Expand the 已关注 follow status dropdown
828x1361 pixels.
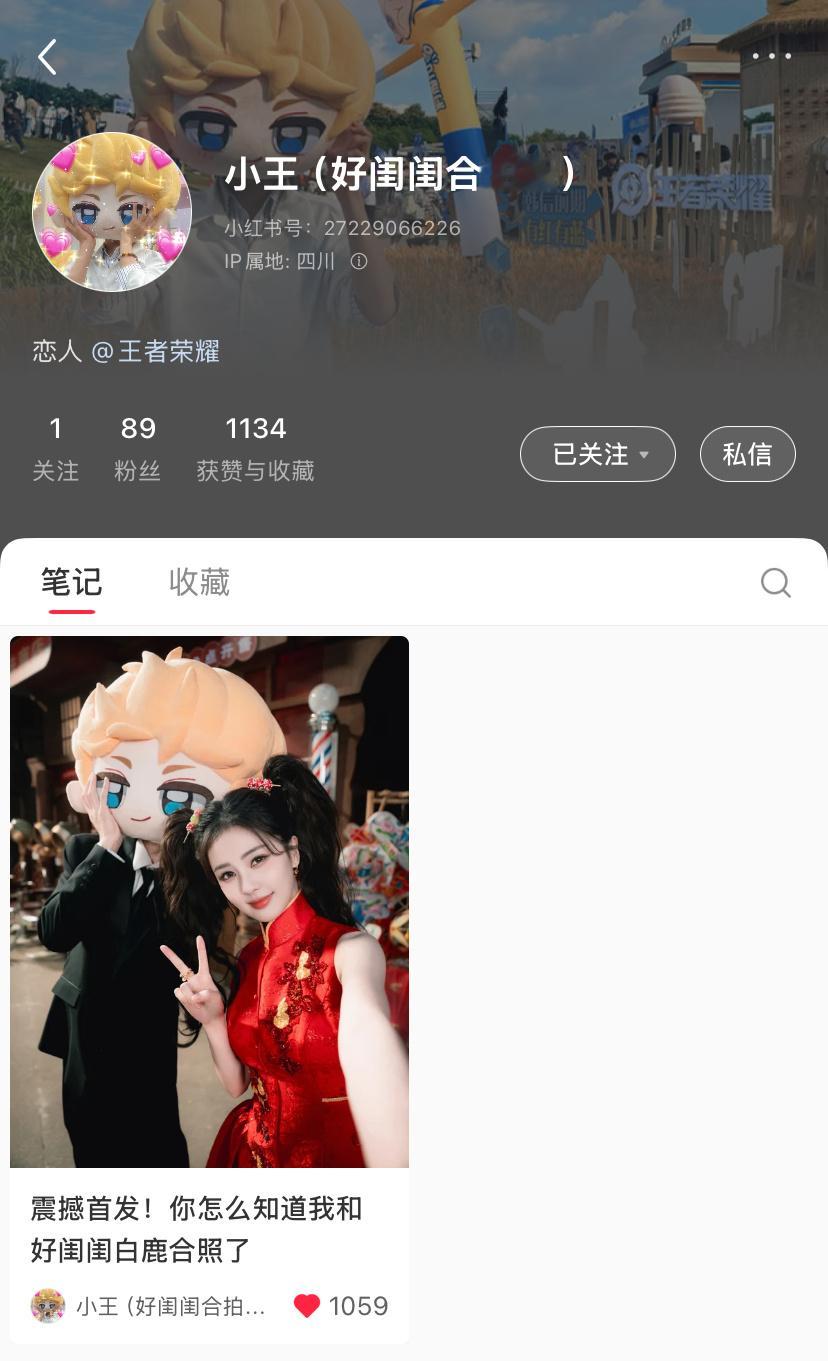point(597,453)
